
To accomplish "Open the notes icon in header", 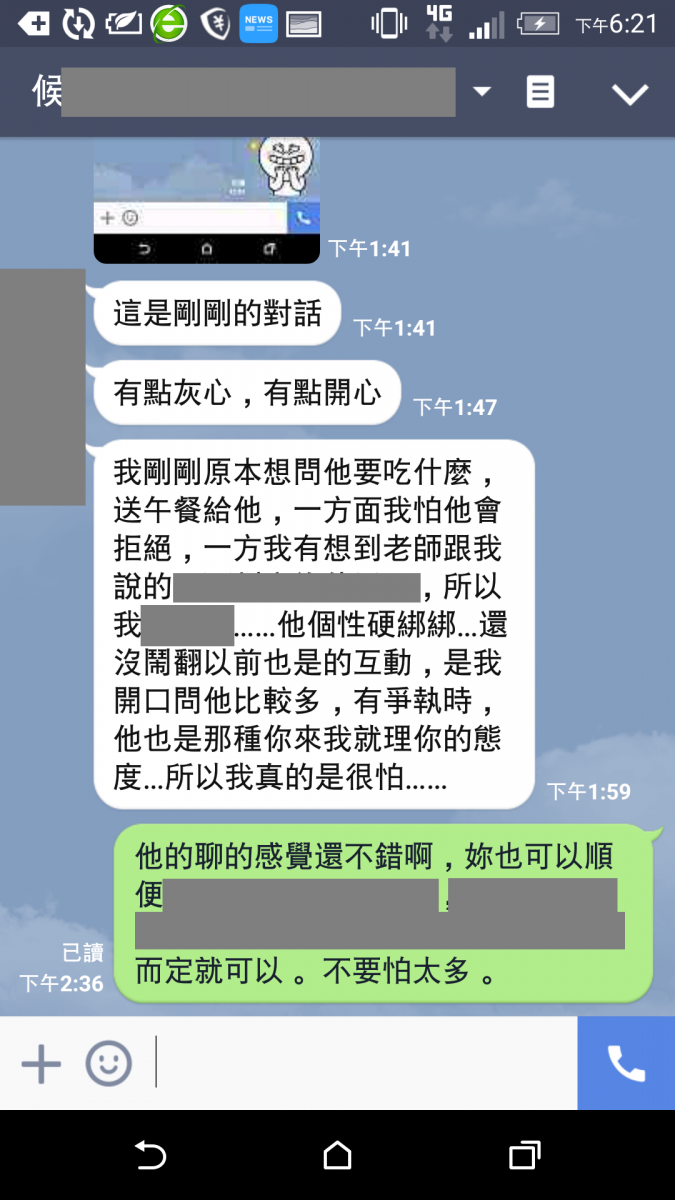I will click(x=540, y=92).
